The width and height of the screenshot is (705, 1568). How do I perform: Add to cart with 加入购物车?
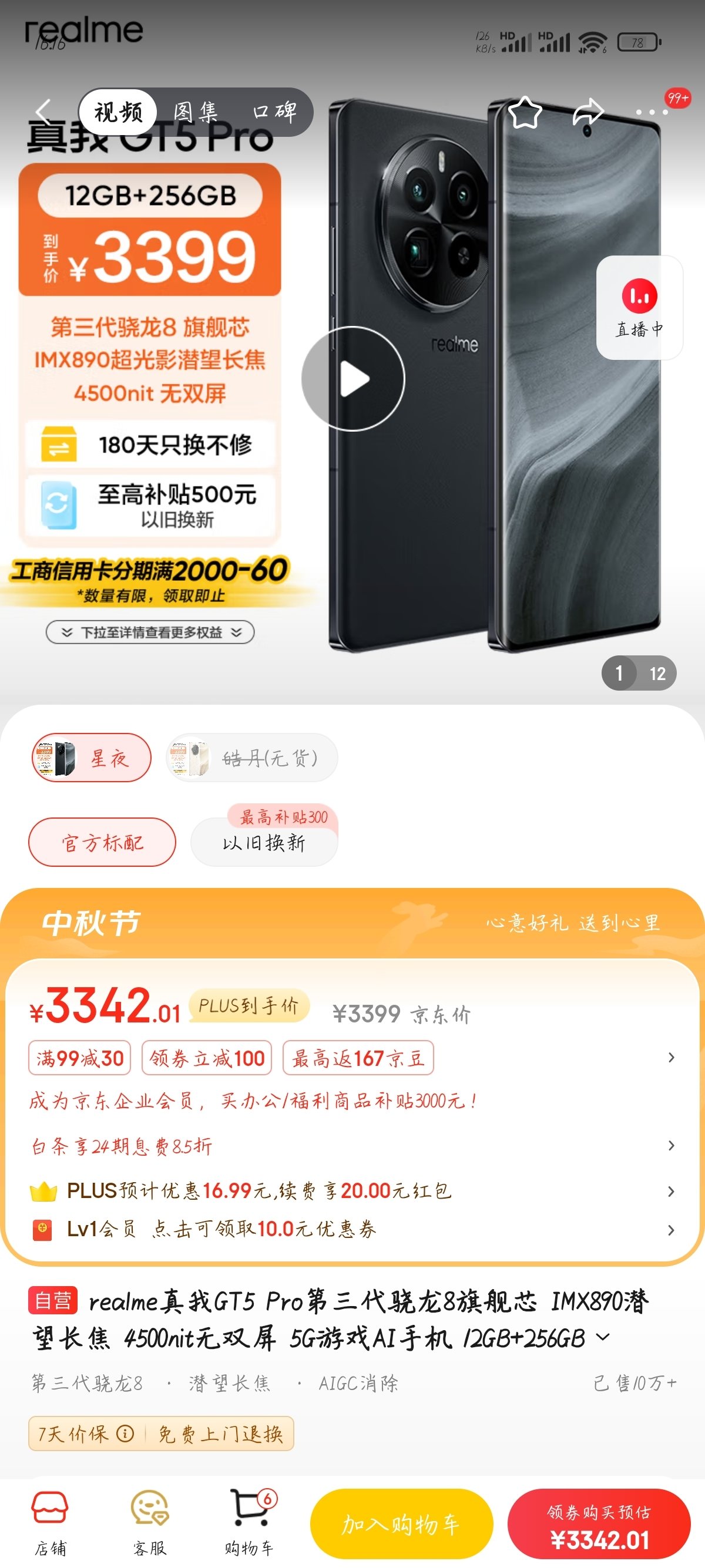point(401,1524)
